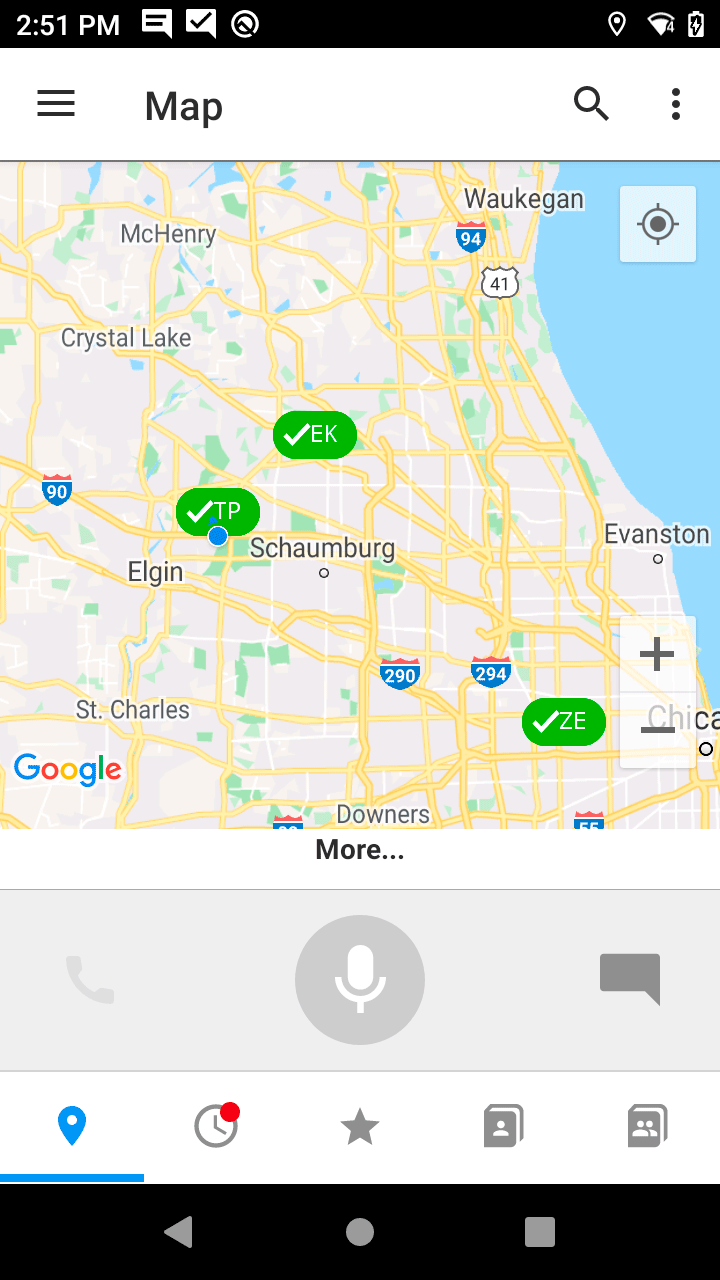This screenshot has height=1280, width=720.
Task: Zoom in on the map
Action: coord(657,655)
